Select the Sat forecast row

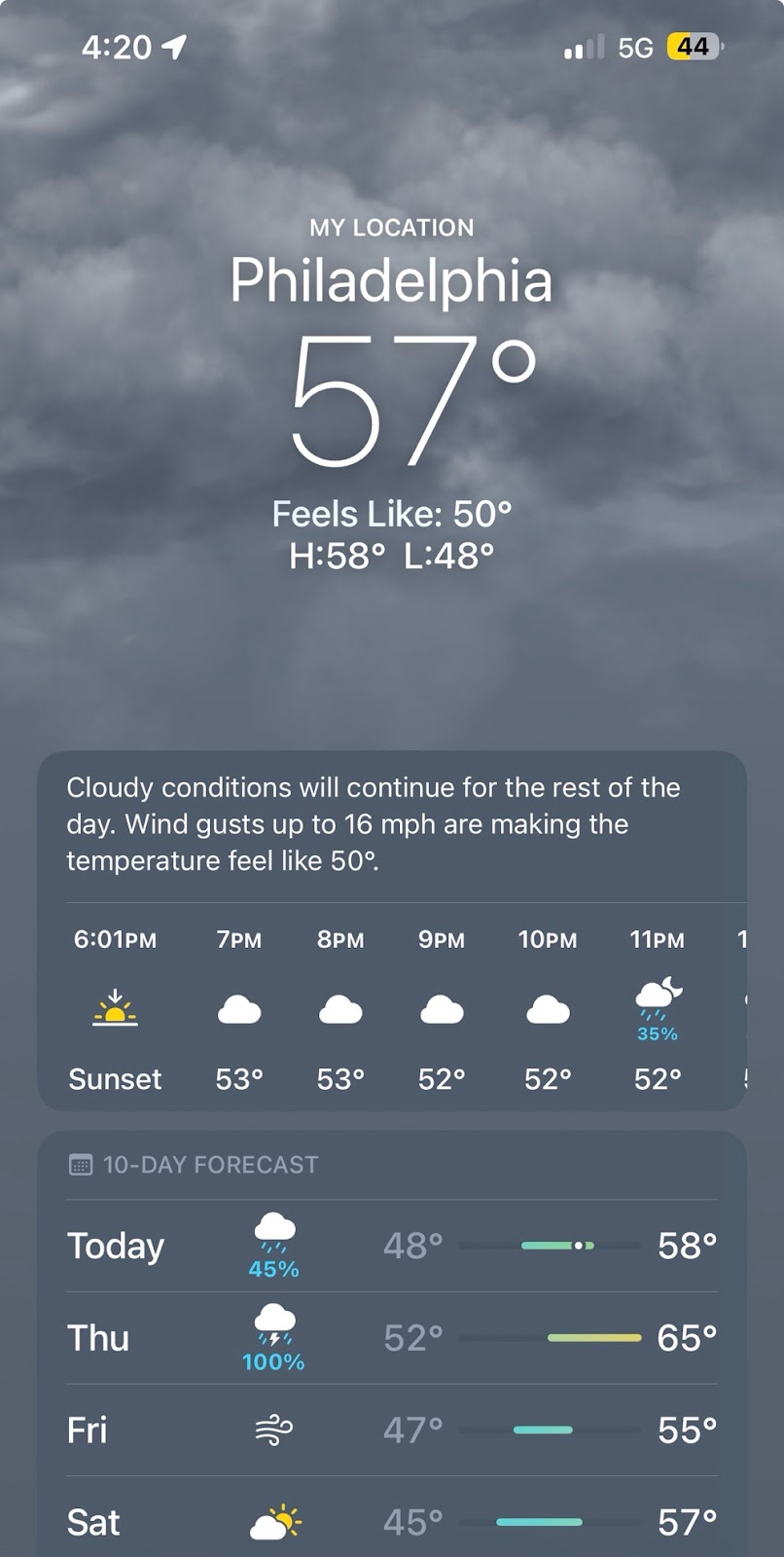click(391, 1522)
